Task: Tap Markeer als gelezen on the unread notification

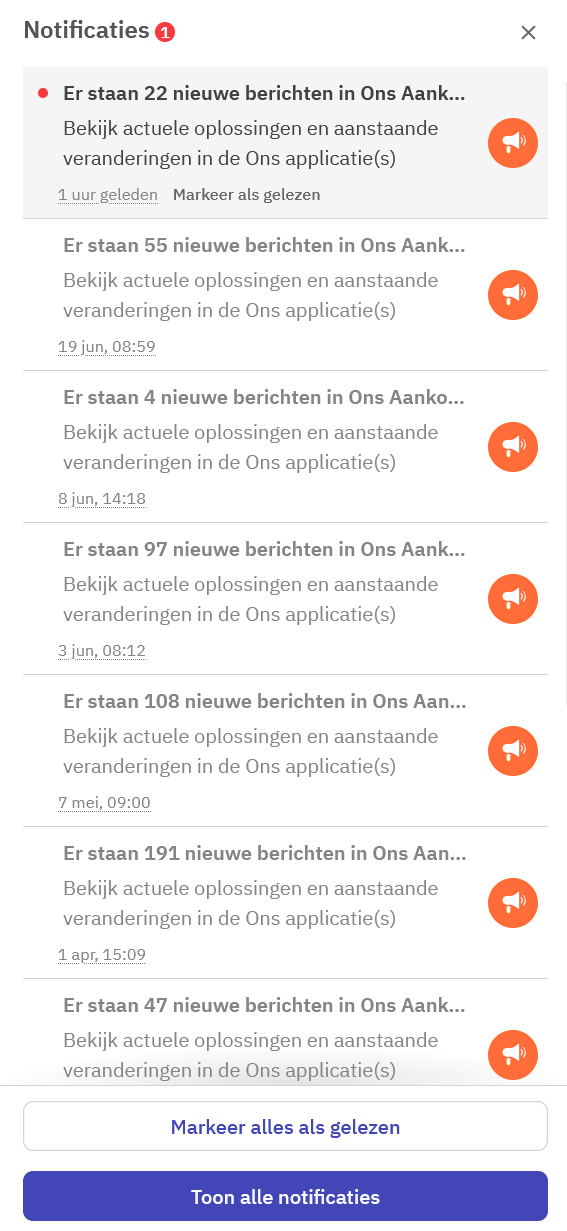Action: (246, 195)
